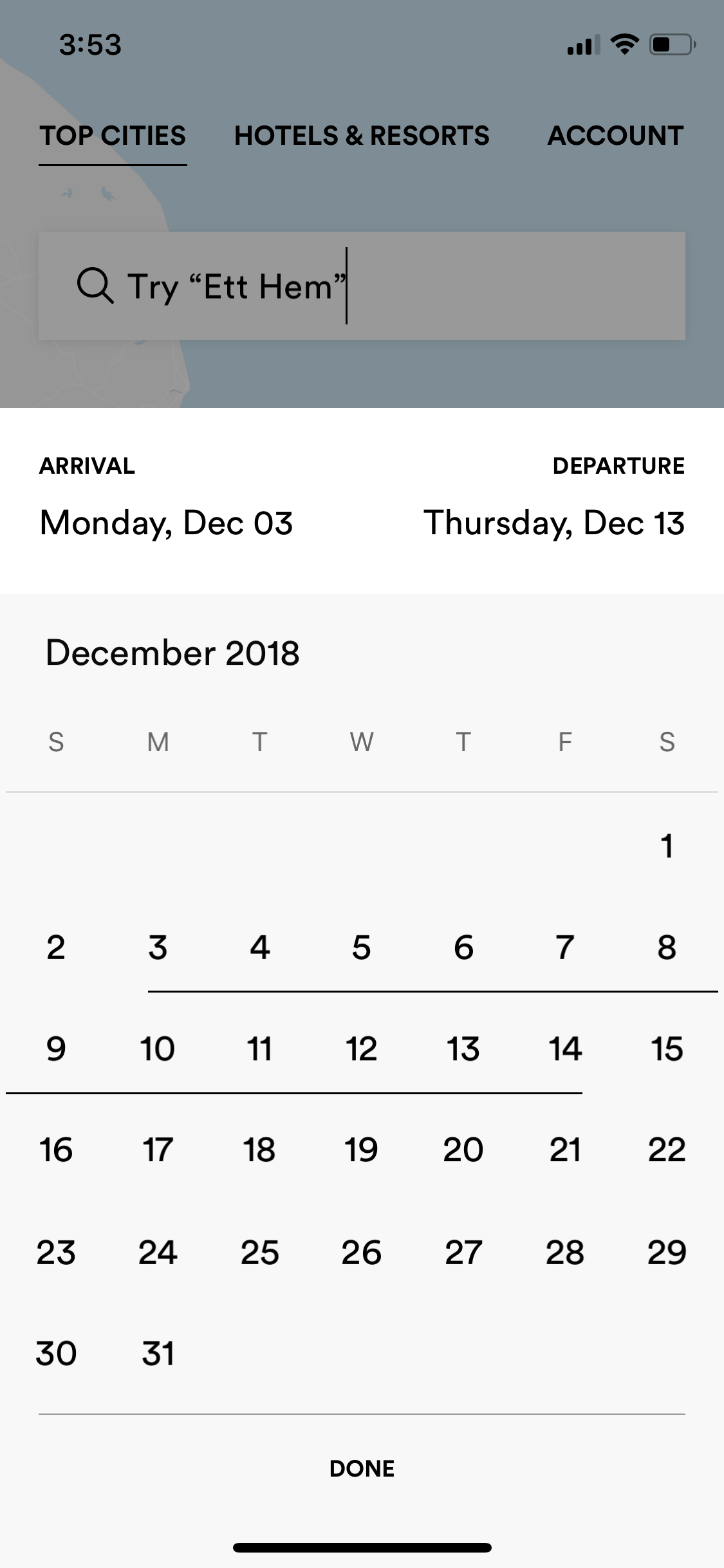Viewport: 724px width, 1568px height.
Task: Choose December 15 in the calendar
Action: [x=667, y=1049]
